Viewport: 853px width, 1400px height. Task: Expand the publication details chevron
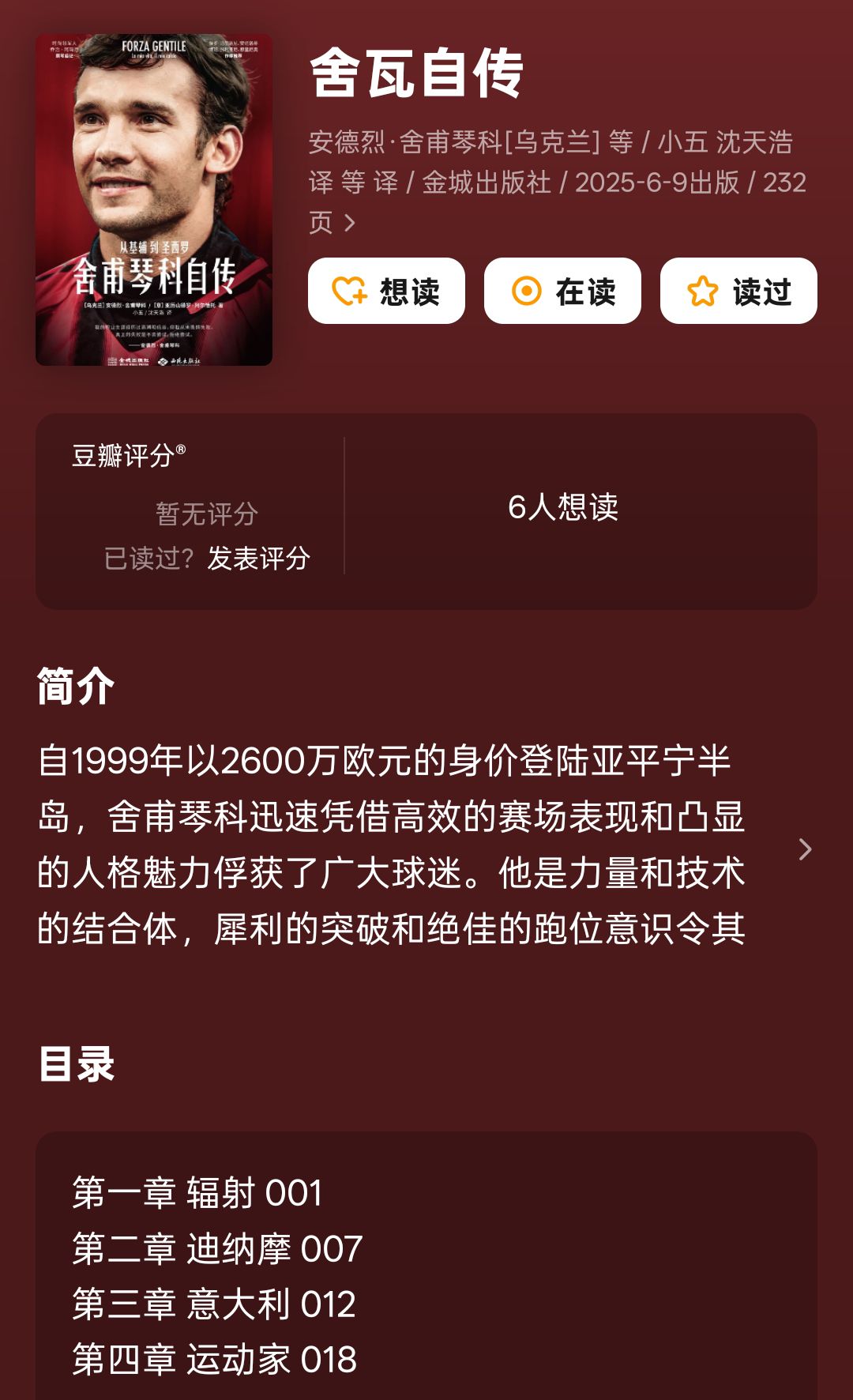350,224
